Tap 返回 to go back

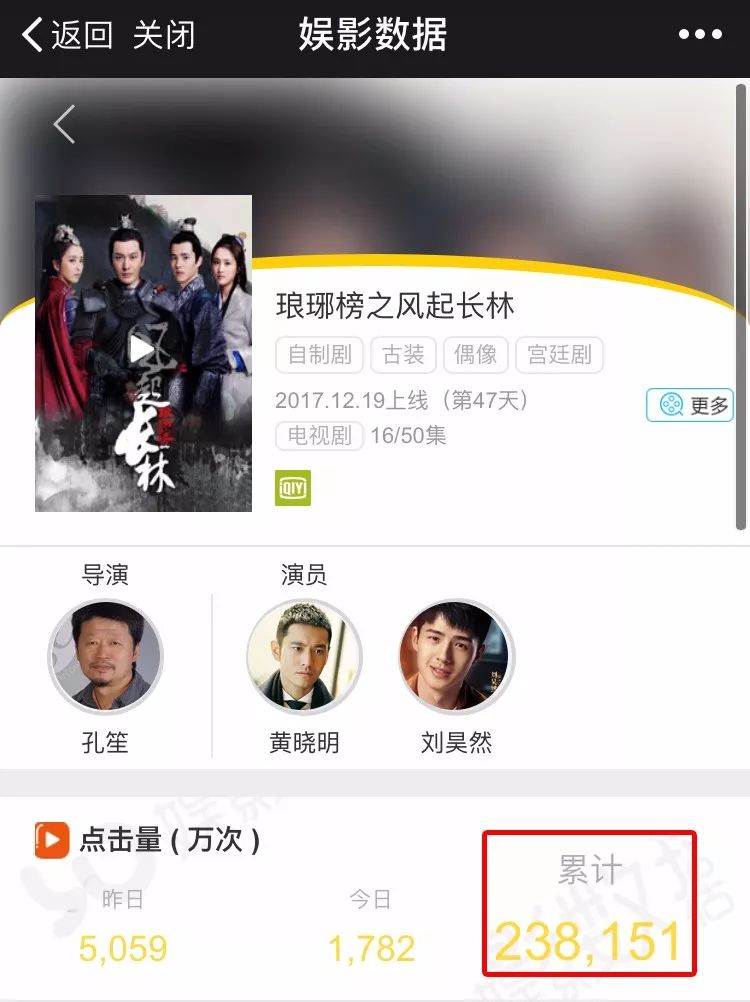click(66, 36)
